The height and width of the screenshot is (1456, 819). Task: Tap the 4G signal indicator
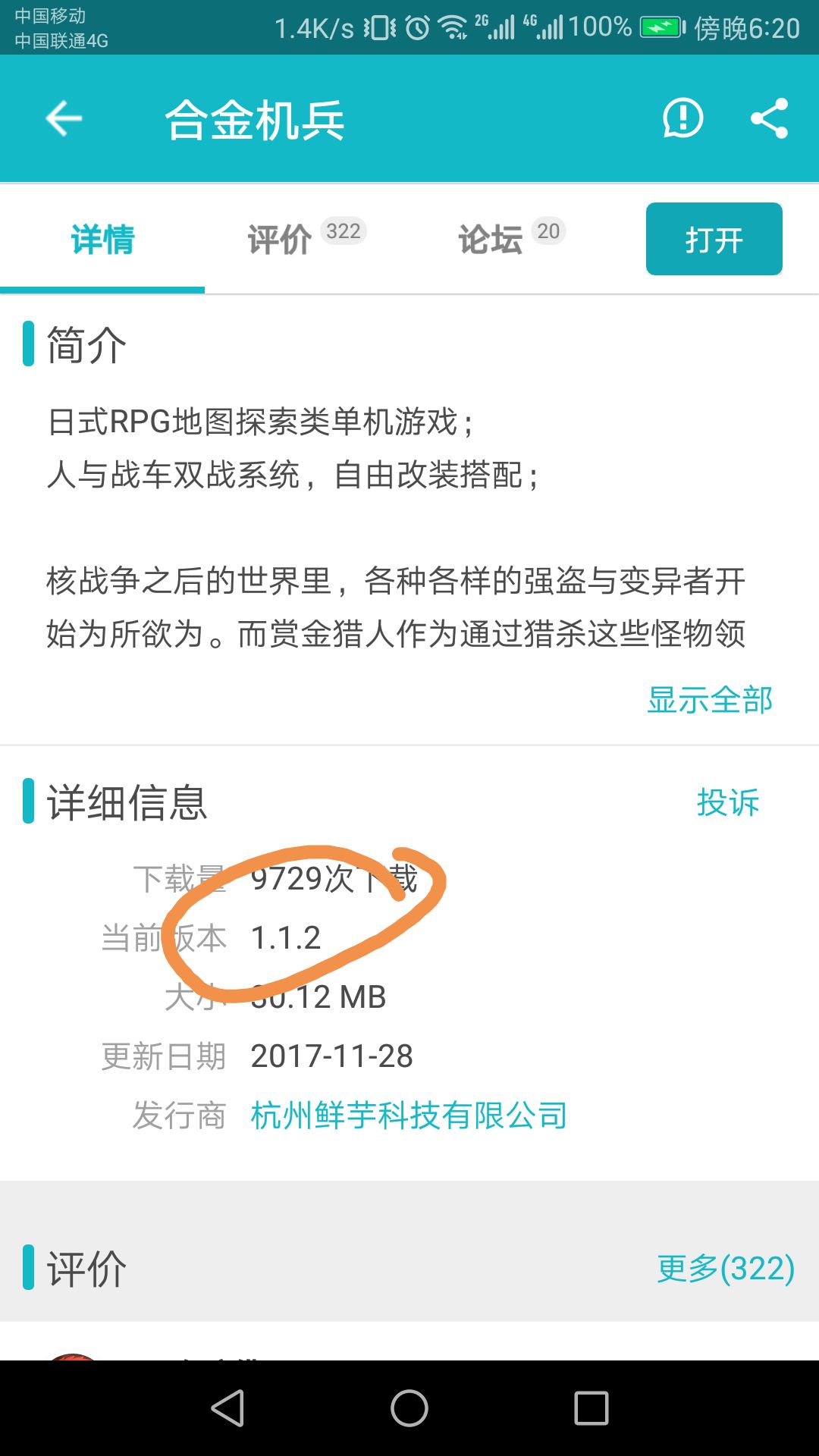(x=544, y=25)
